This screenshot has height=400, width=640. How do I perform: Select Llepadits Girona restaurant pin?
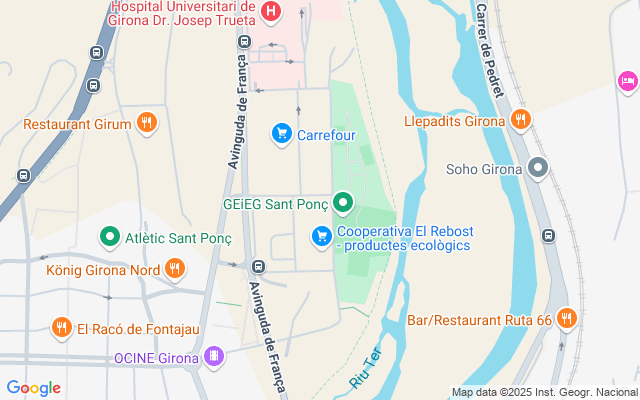click(520, 121)
